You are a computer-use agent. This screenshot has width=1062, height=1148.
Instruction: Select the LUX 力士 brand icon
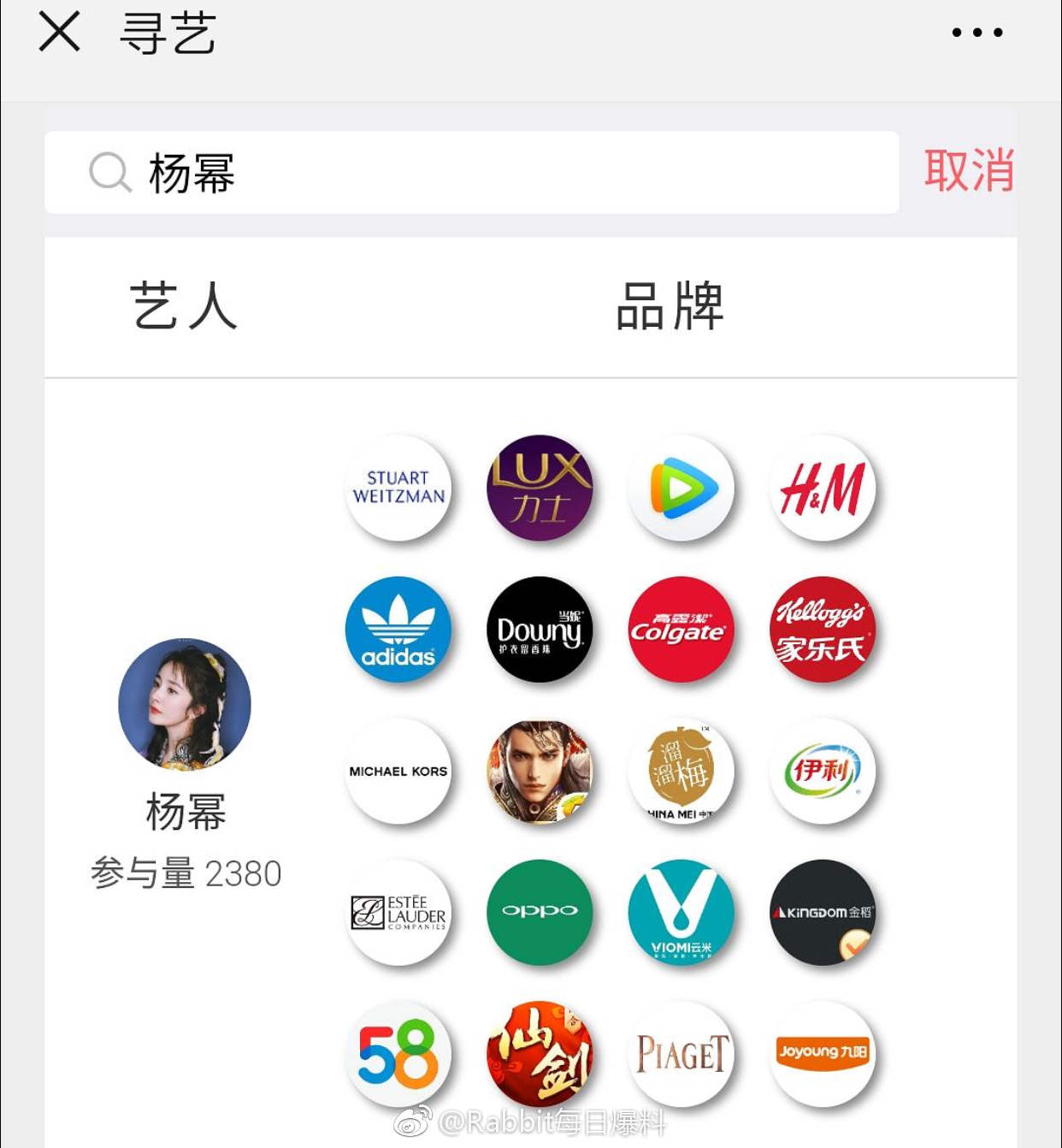[540, 488]
